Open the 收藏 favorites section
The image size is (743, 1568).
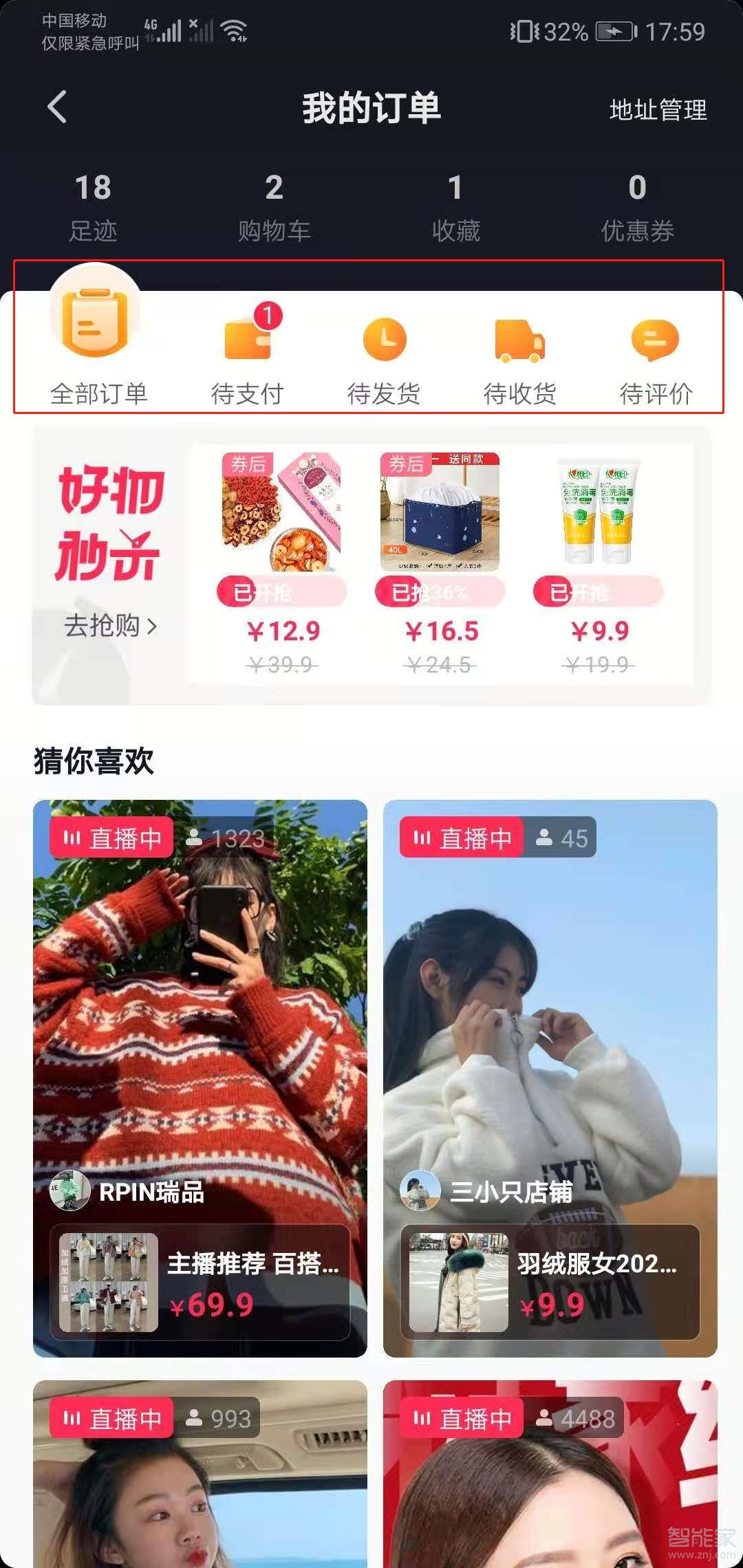pyautogui.click(x=456, y=206)
